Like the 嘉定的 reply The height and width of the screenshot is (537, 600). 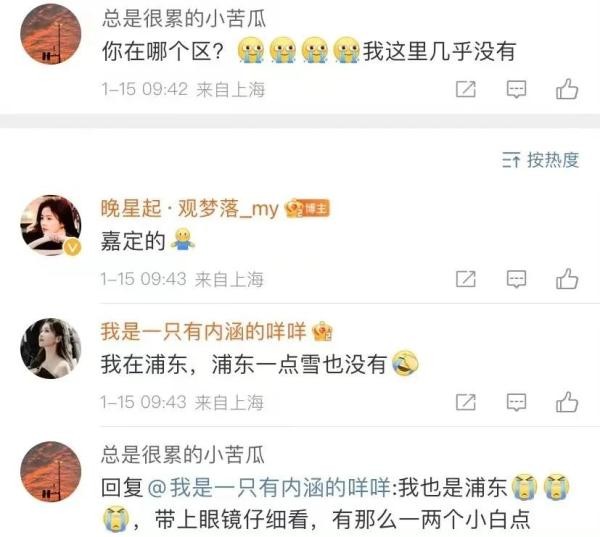click(567, 278)
